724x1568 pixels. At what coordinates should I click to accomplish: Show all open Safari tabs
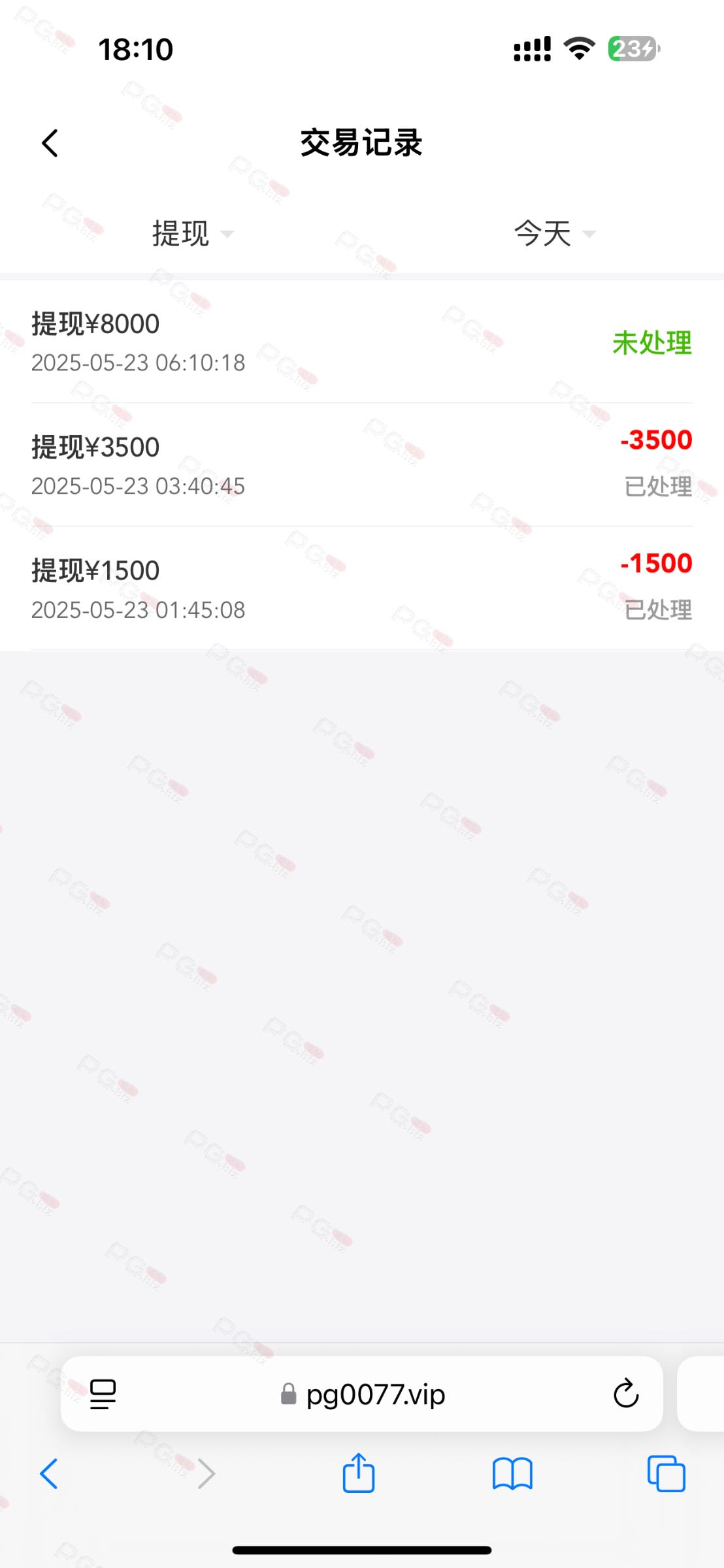(666, 1474)
